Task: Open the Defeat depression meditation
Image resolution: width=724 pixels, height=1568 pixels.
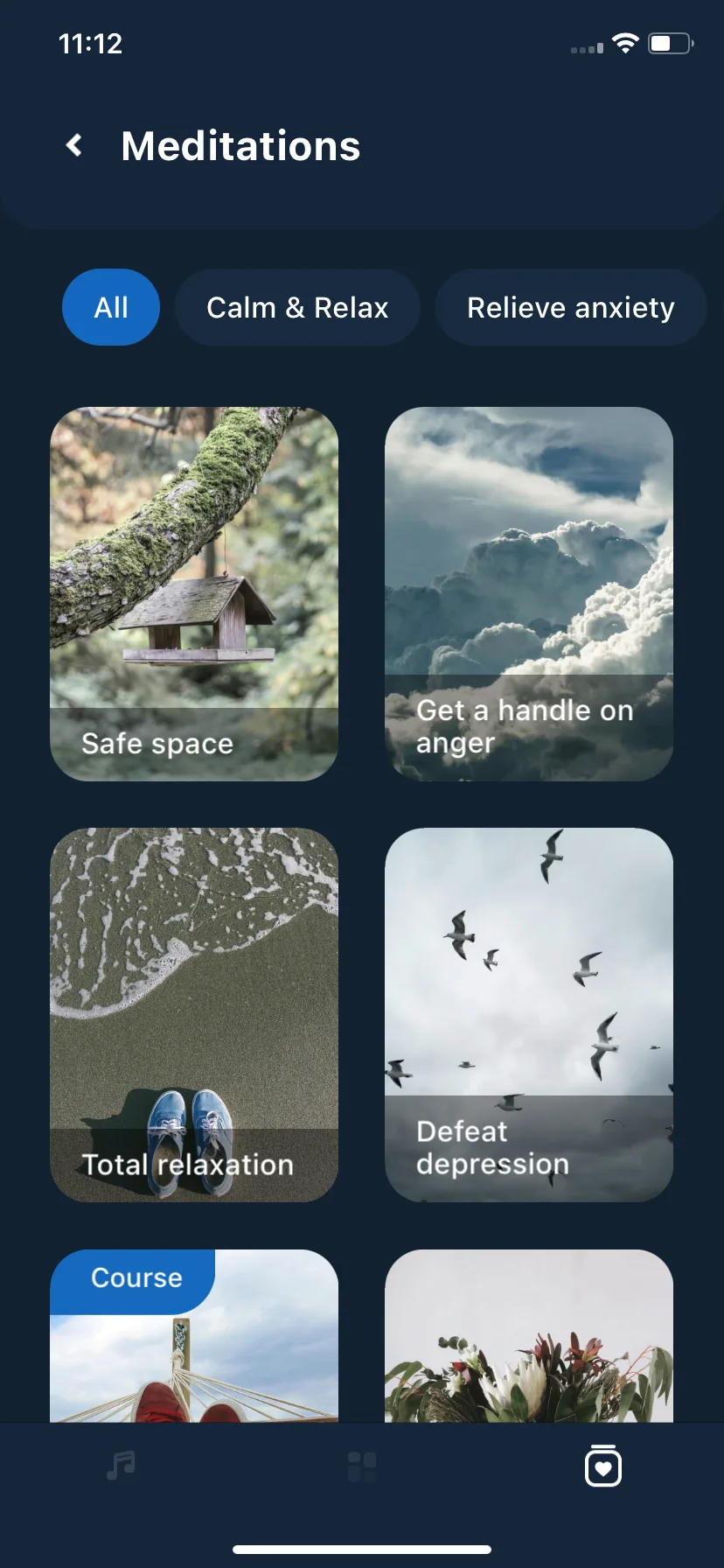Action: pos(528,1014)
